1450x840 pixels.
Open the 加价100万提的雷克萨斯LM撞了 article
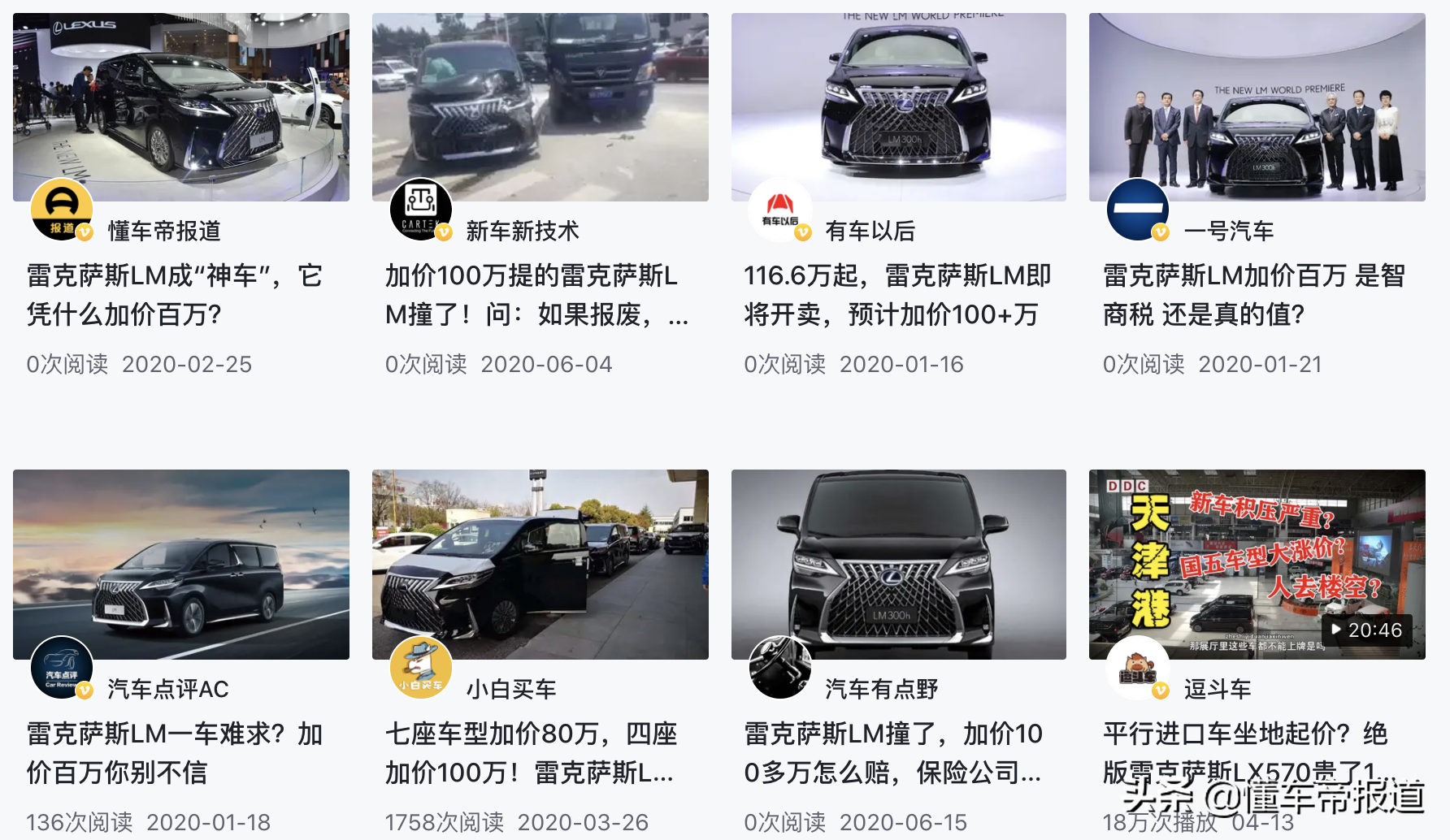pyautogui.click(x=536, y=294)
